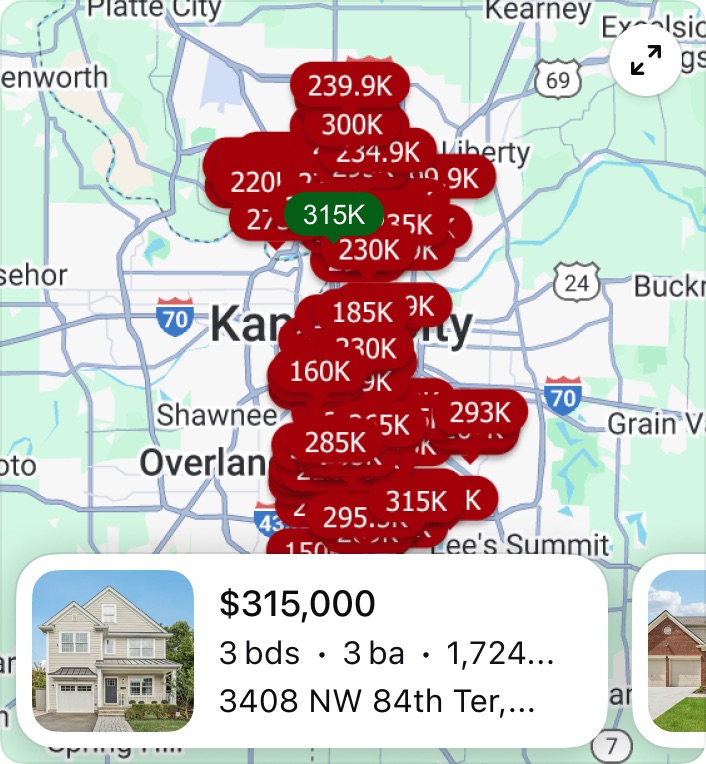Select the 230K price marker
The image size is (706, 764).
[369, 249]
